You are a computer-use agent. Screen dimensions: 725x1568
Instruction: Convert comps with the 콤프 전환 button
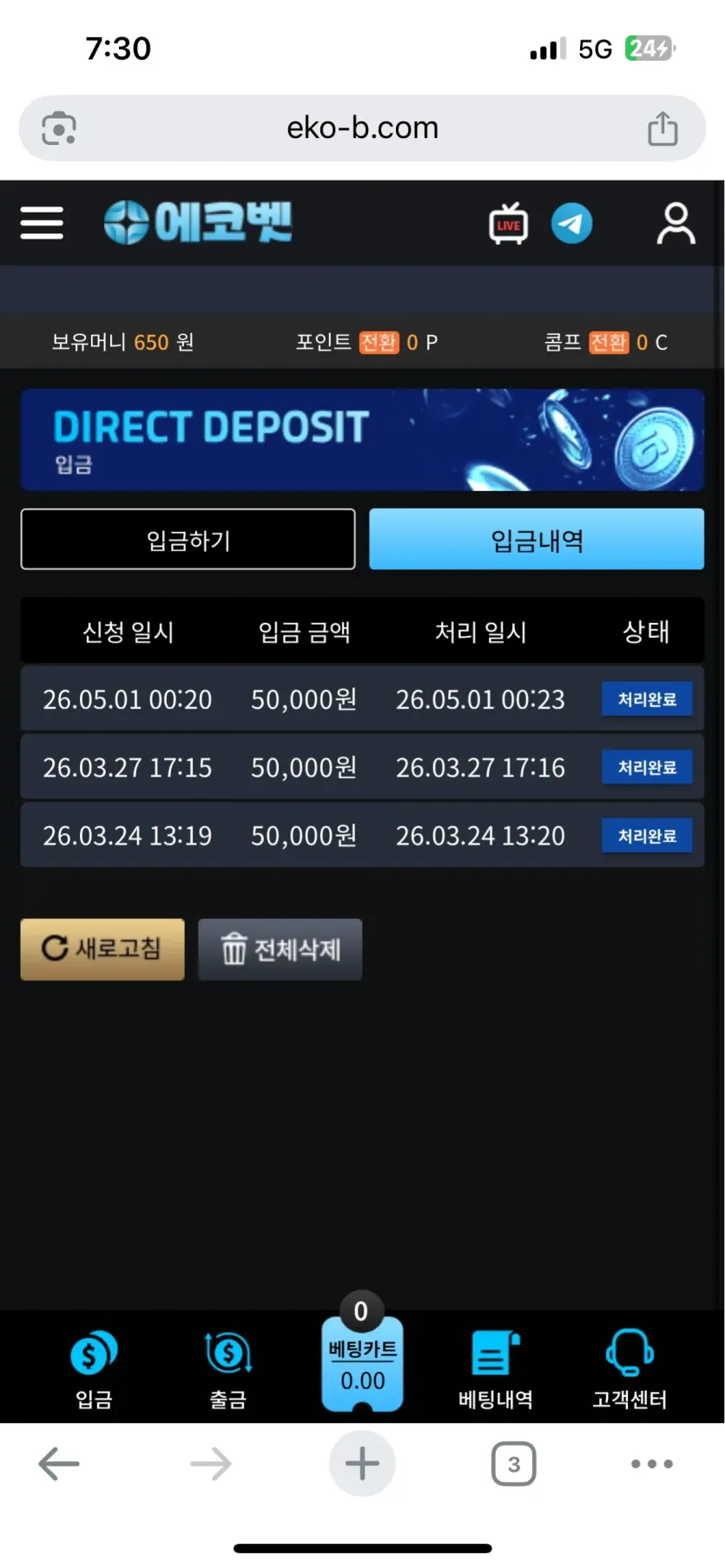(x=609, y=342)
